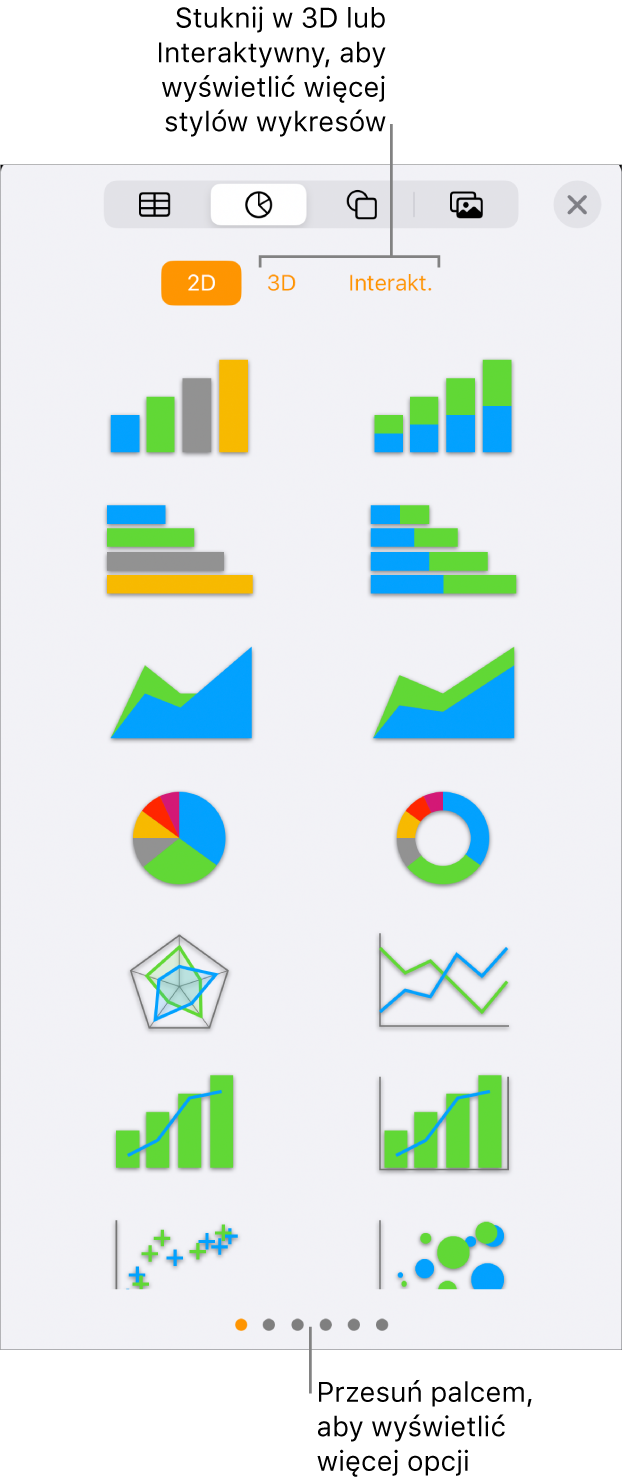The height and width of the screenshot is (1484, 622).
Task: Insert the pie chart
Action: 179,837
